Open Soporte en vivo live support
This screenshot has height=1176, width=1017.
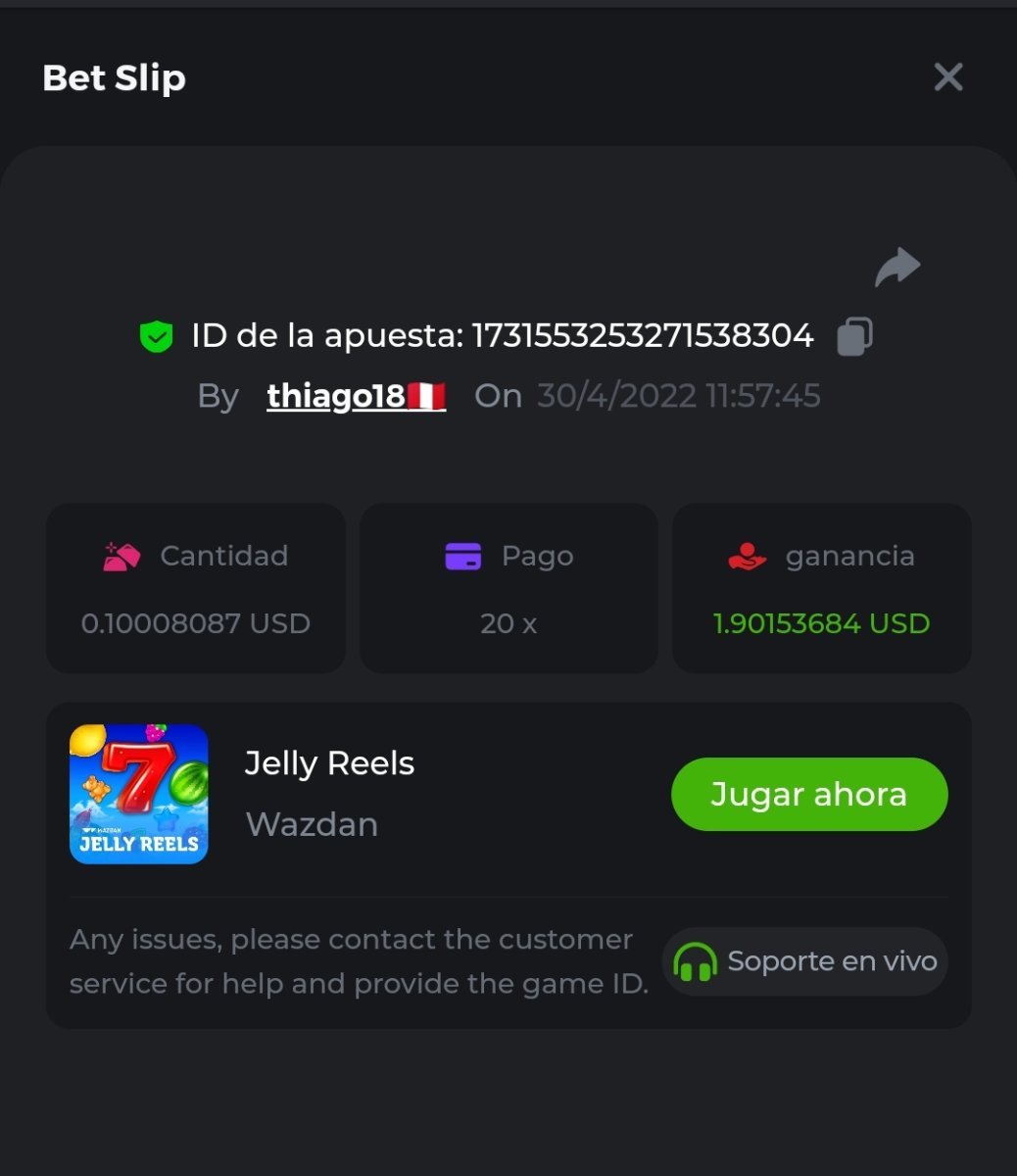pyautogui.click(x=805, y=961)
